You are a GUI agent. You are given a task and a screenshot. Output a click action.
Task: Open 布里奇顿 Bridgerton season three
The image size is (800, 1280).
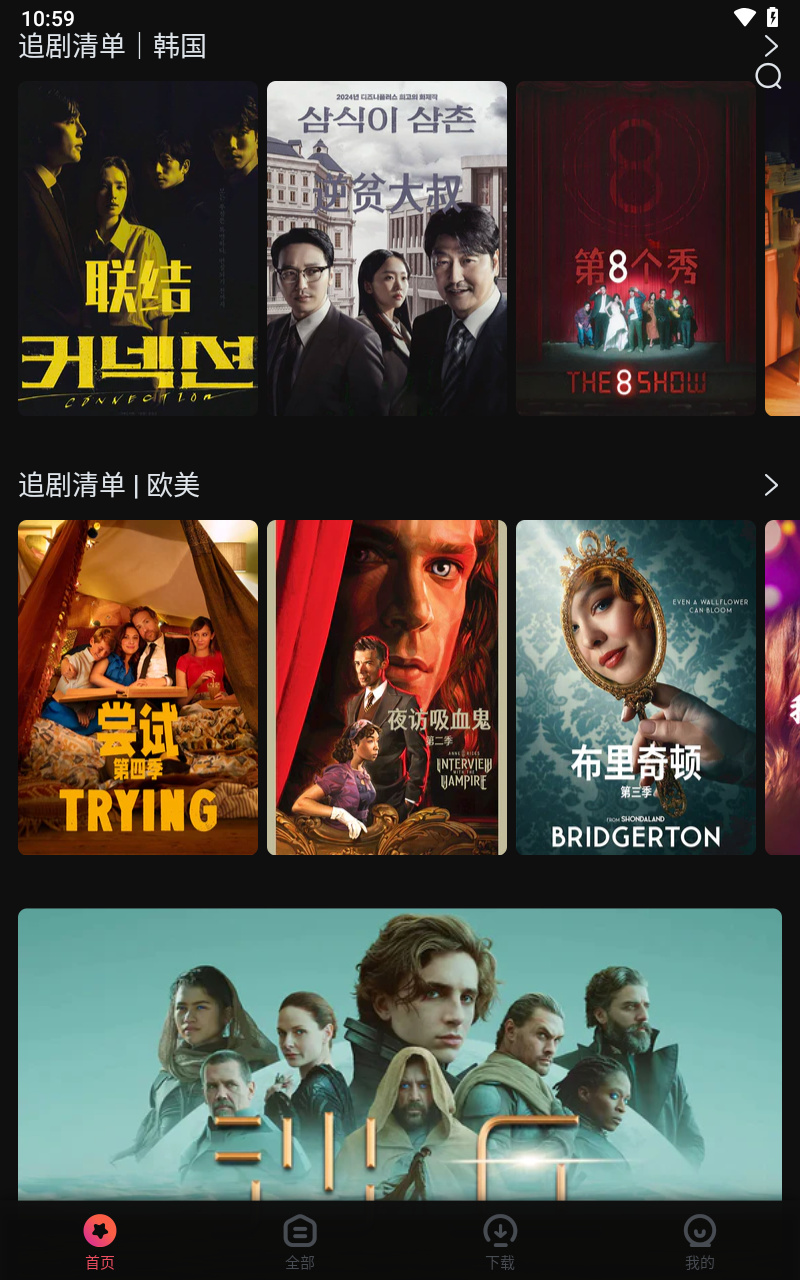[636, 687]
